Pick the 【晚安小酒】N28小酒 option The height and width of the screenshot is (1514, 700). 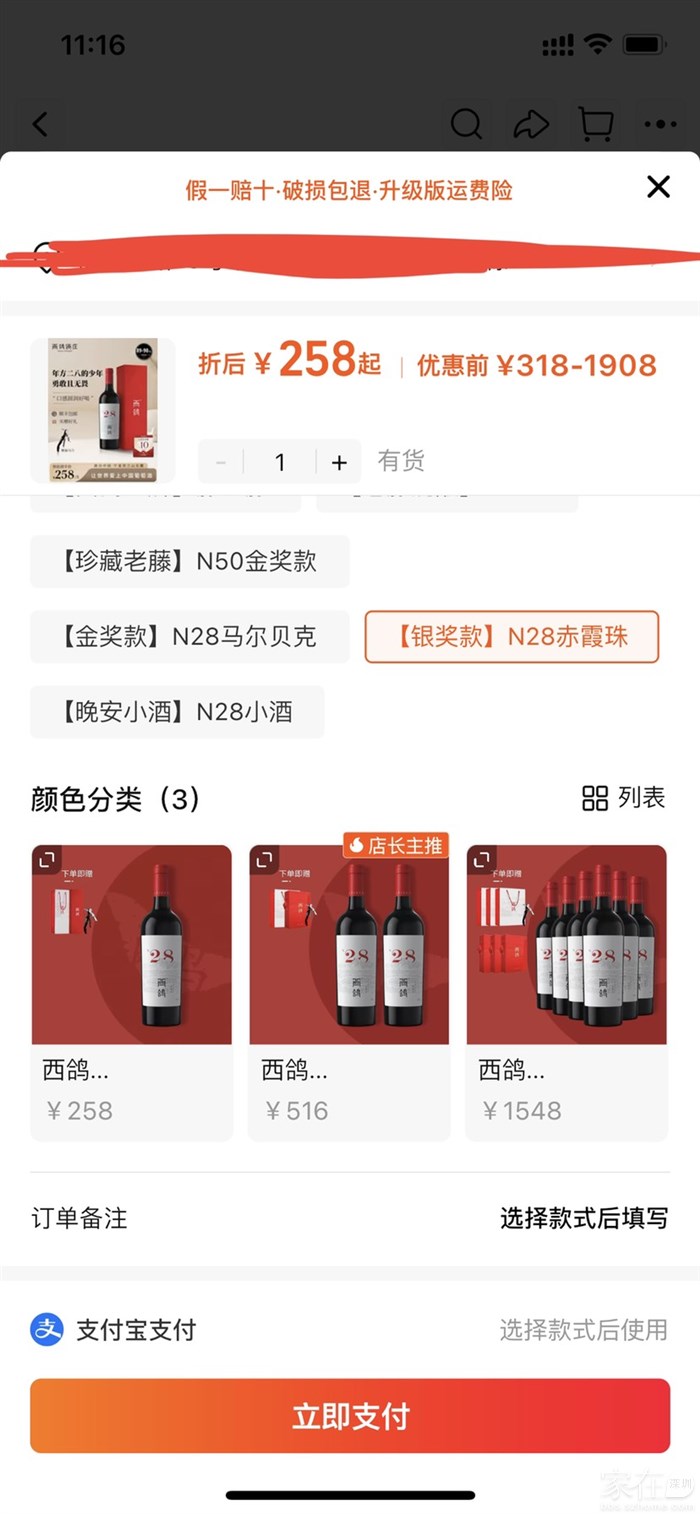point(177,712)
